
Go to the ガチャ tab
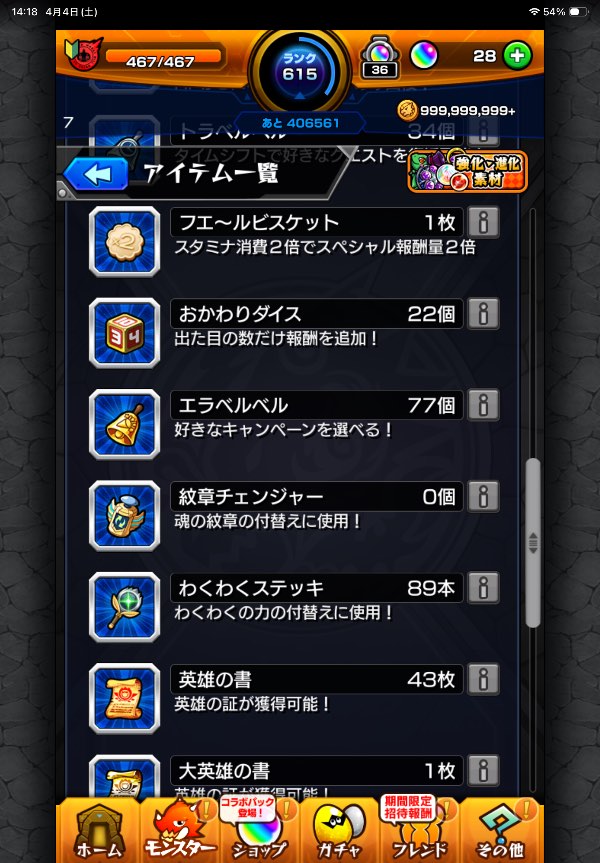[339, 831]
